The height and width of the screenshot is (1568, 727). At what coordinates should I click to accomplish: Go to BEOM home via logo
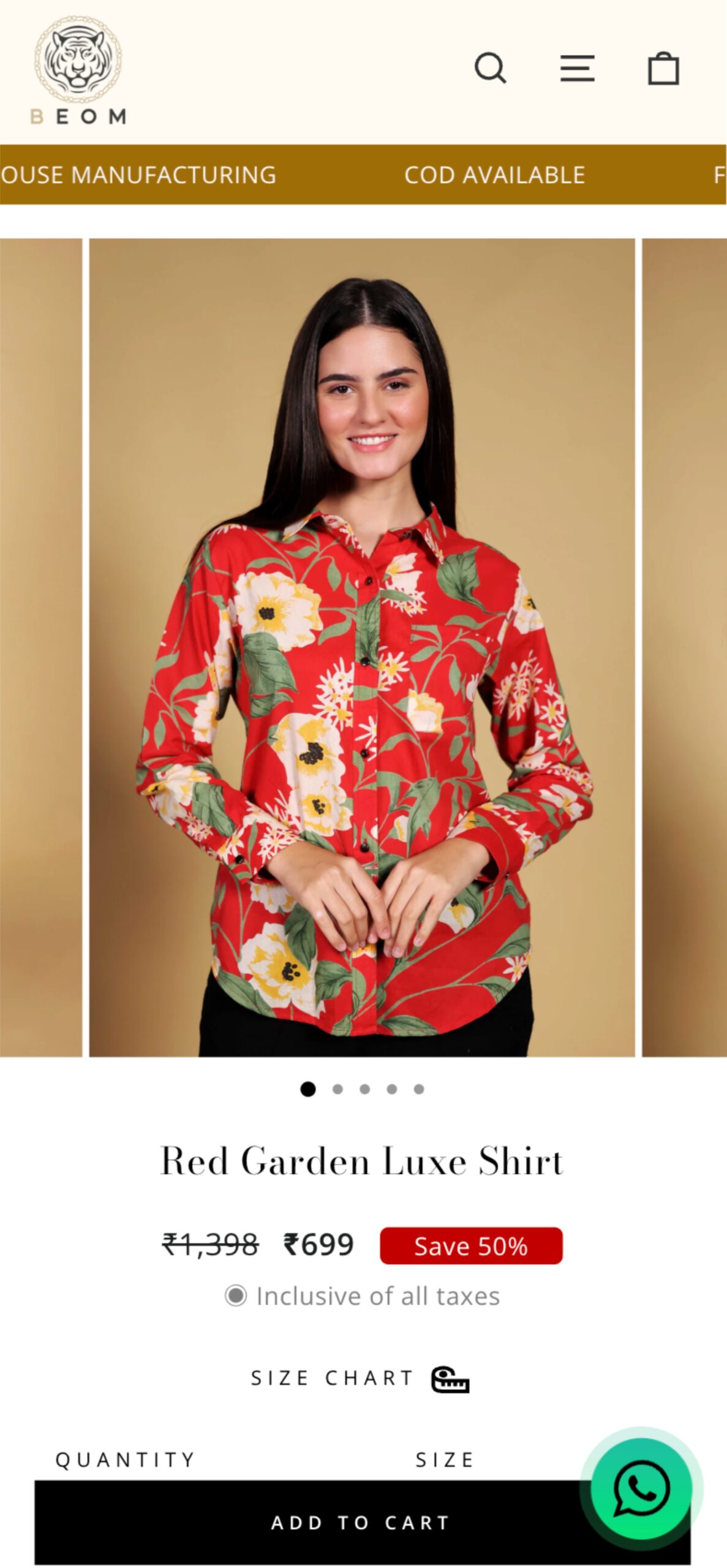click(x=78, y=70)
